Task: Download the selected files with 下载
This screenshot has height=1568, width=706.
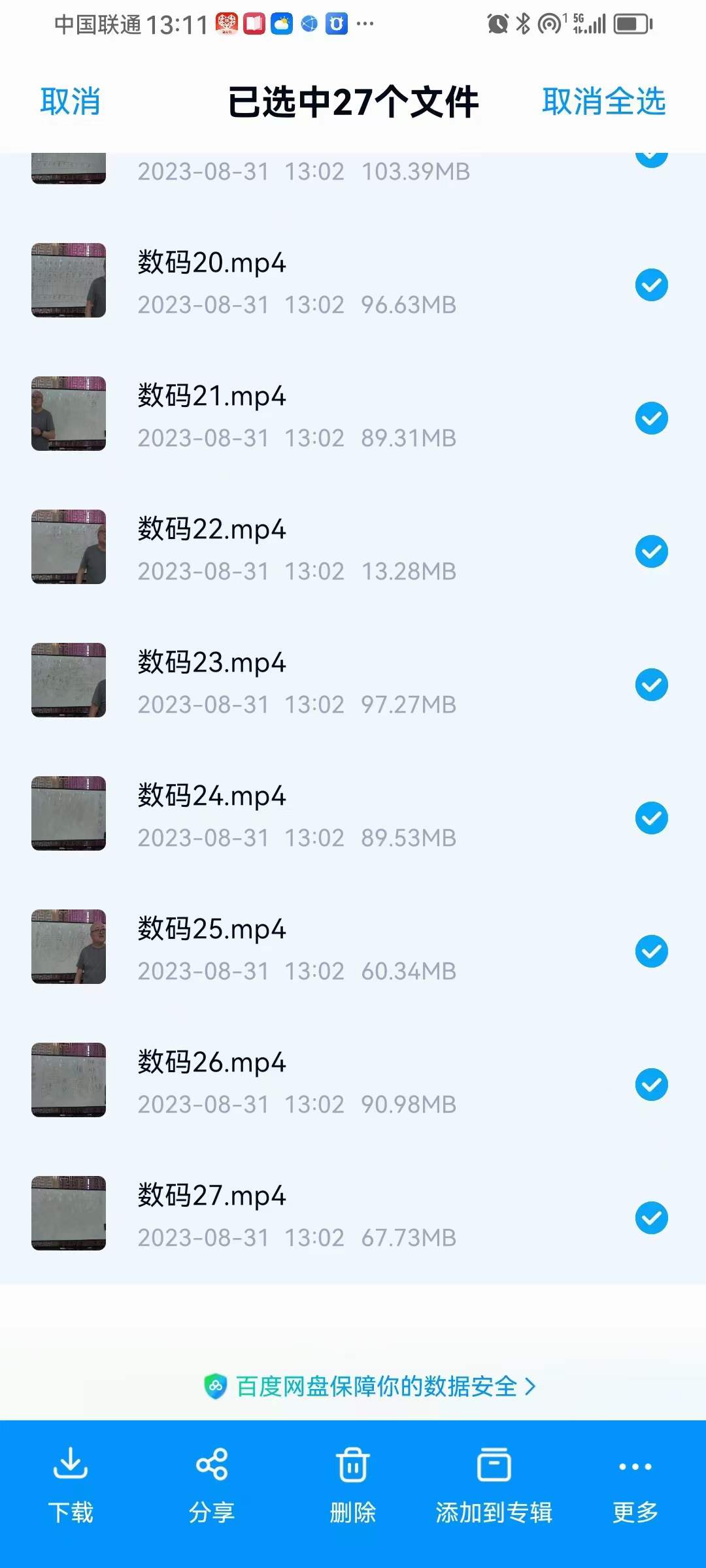Action: (x=71, y=1485)
